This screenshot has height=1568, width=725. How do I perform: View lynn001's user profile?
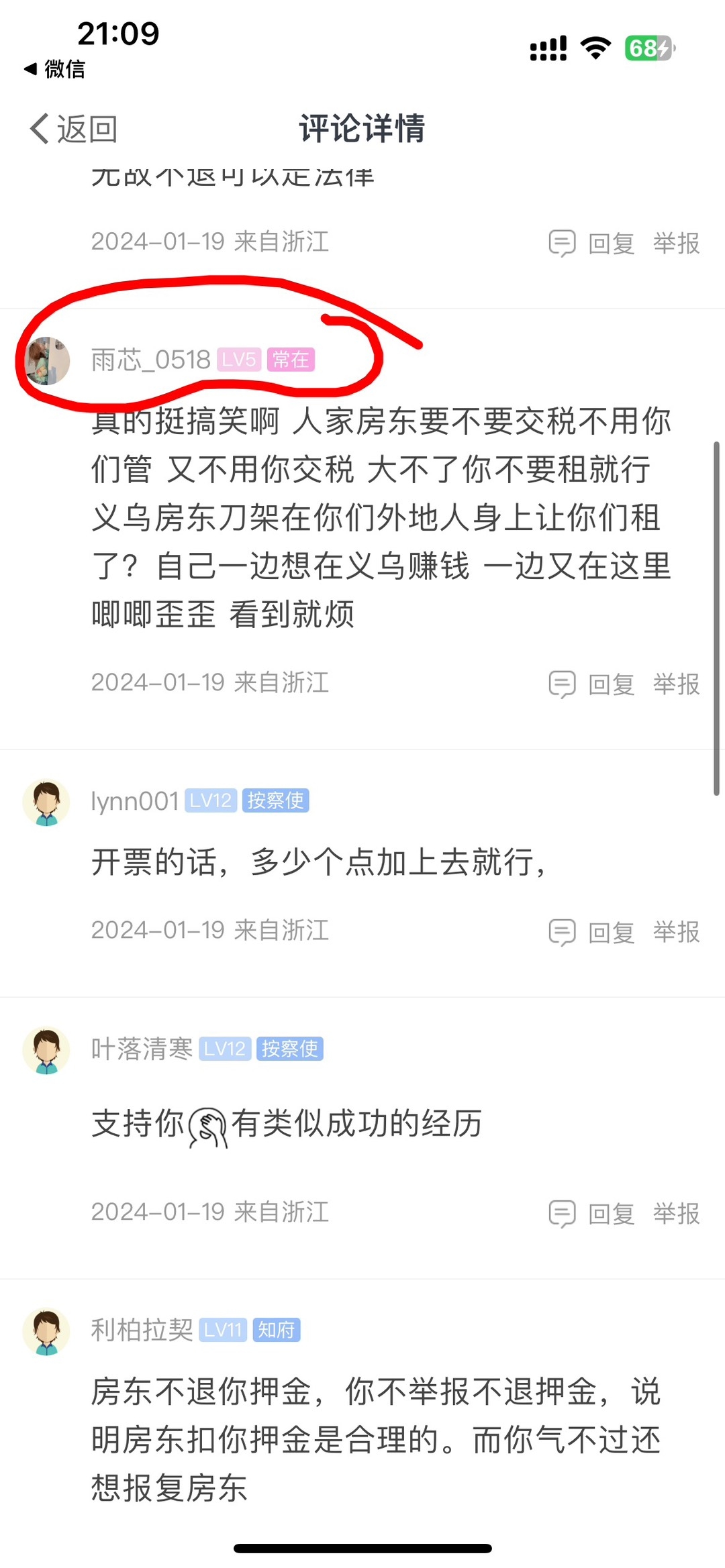[135, 801]
